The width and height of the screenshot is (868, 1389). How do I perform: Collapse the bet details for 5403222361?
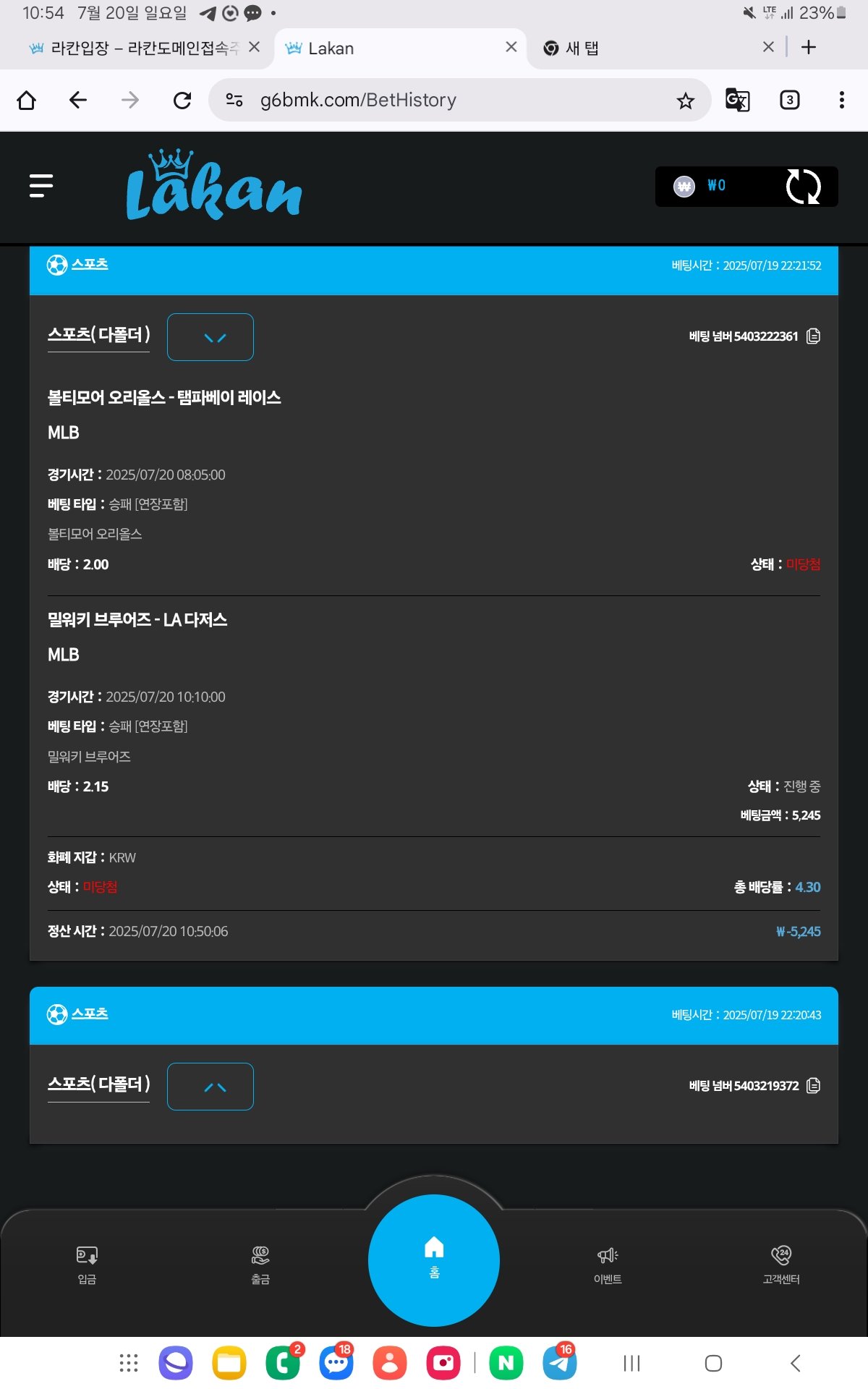[x=210, y=337]
